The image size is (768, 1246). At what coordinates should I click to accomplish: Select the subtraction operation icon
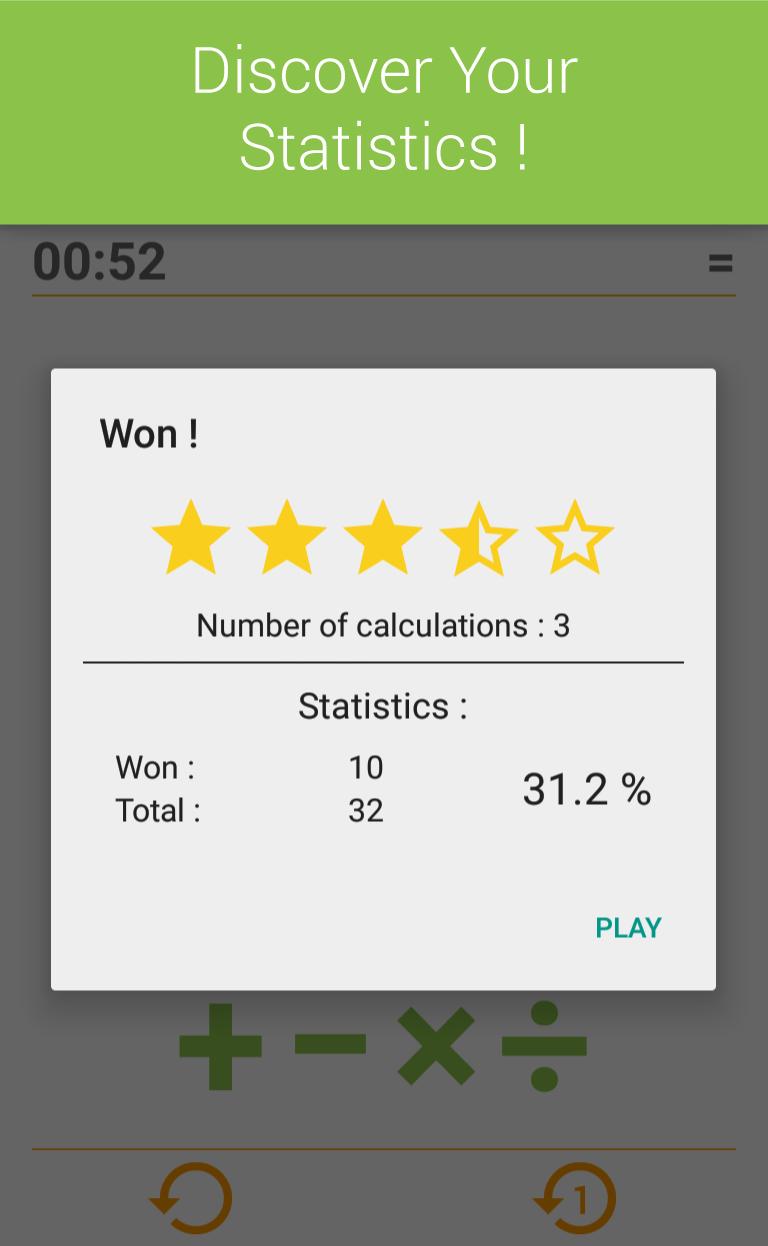(330, 1046)
